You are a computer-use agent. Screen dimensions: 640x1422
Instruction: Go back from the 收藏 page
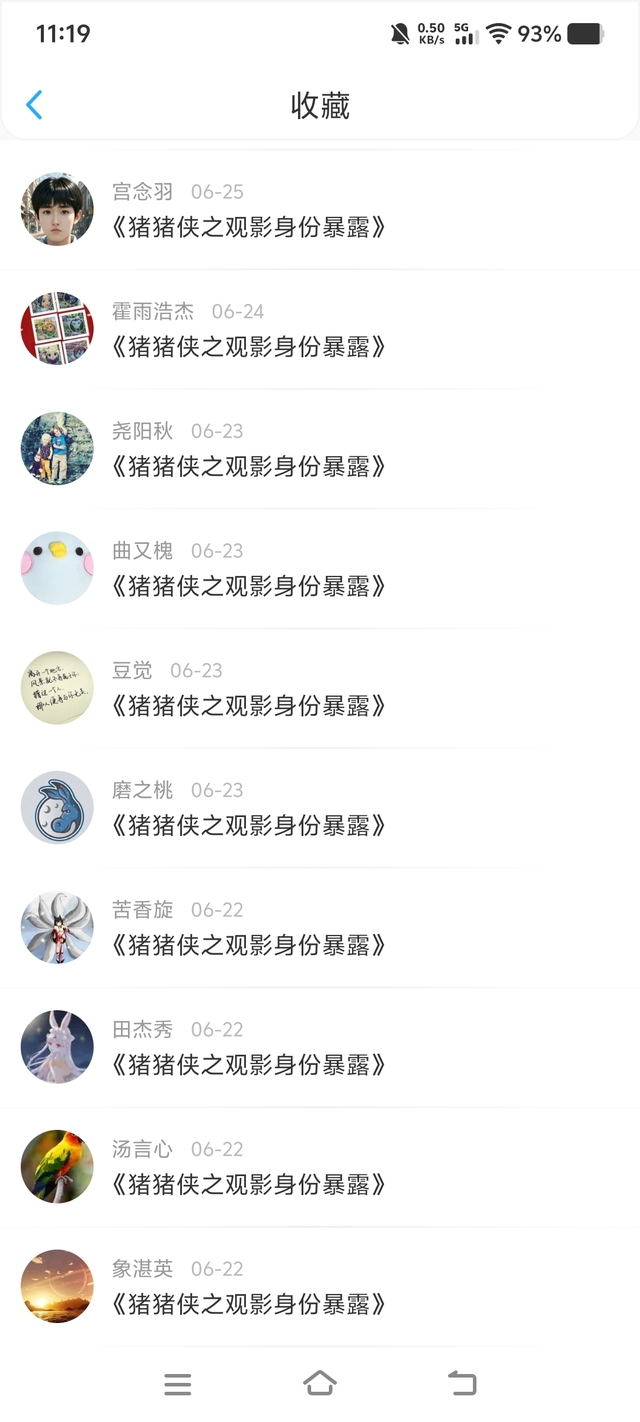point(35,105)
